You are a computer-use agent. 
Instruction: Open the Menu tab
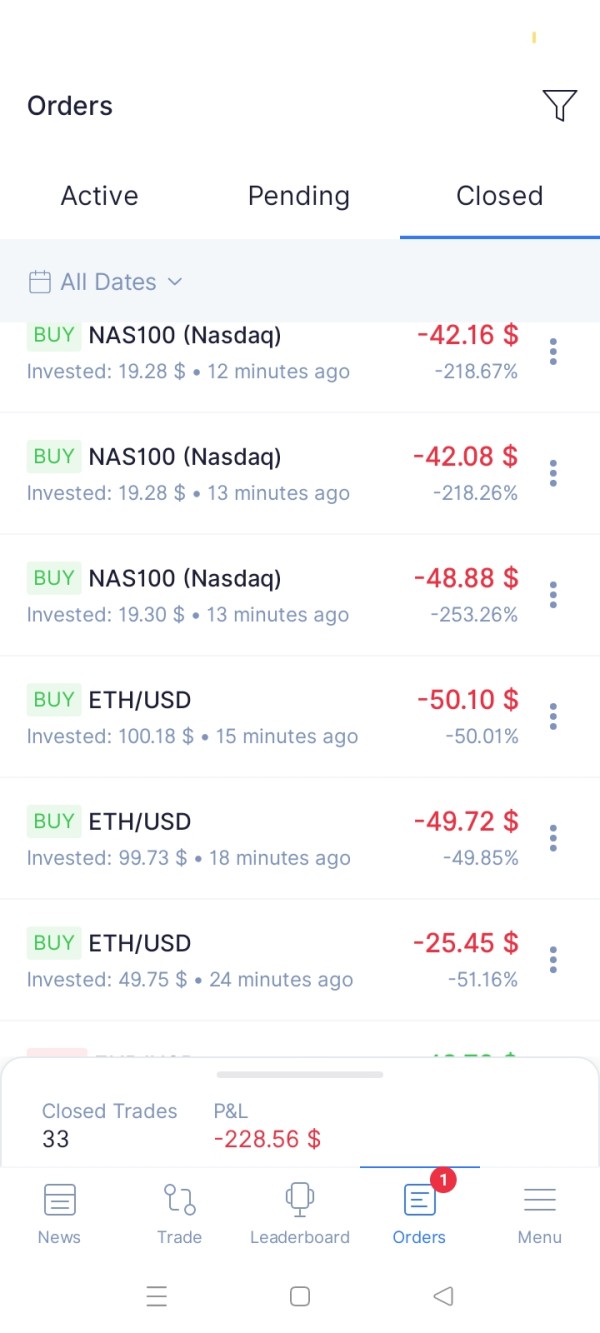click(x=540, y=1213)
